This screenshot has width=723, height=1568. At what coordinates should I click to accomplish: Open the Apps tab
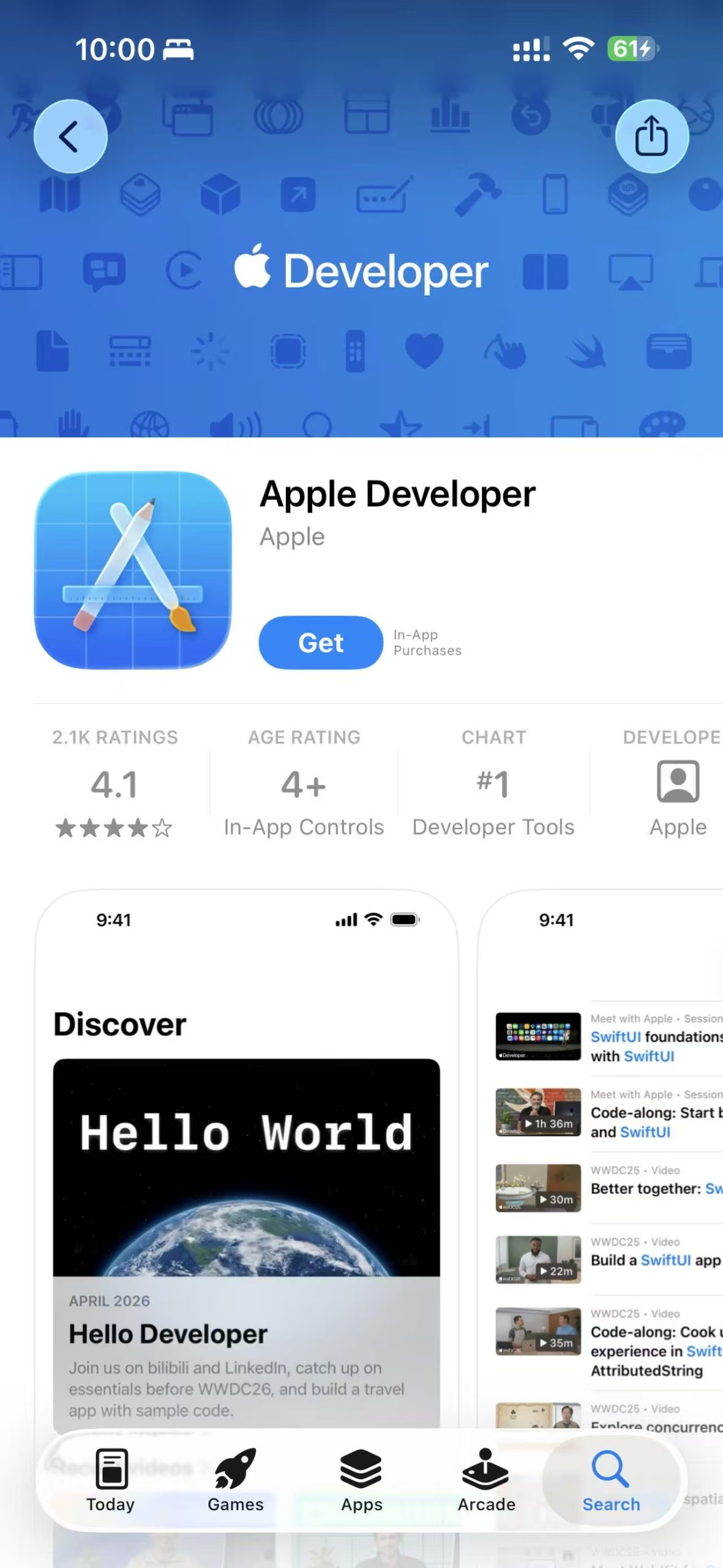pyautogui.click(x=361, y=1480)
